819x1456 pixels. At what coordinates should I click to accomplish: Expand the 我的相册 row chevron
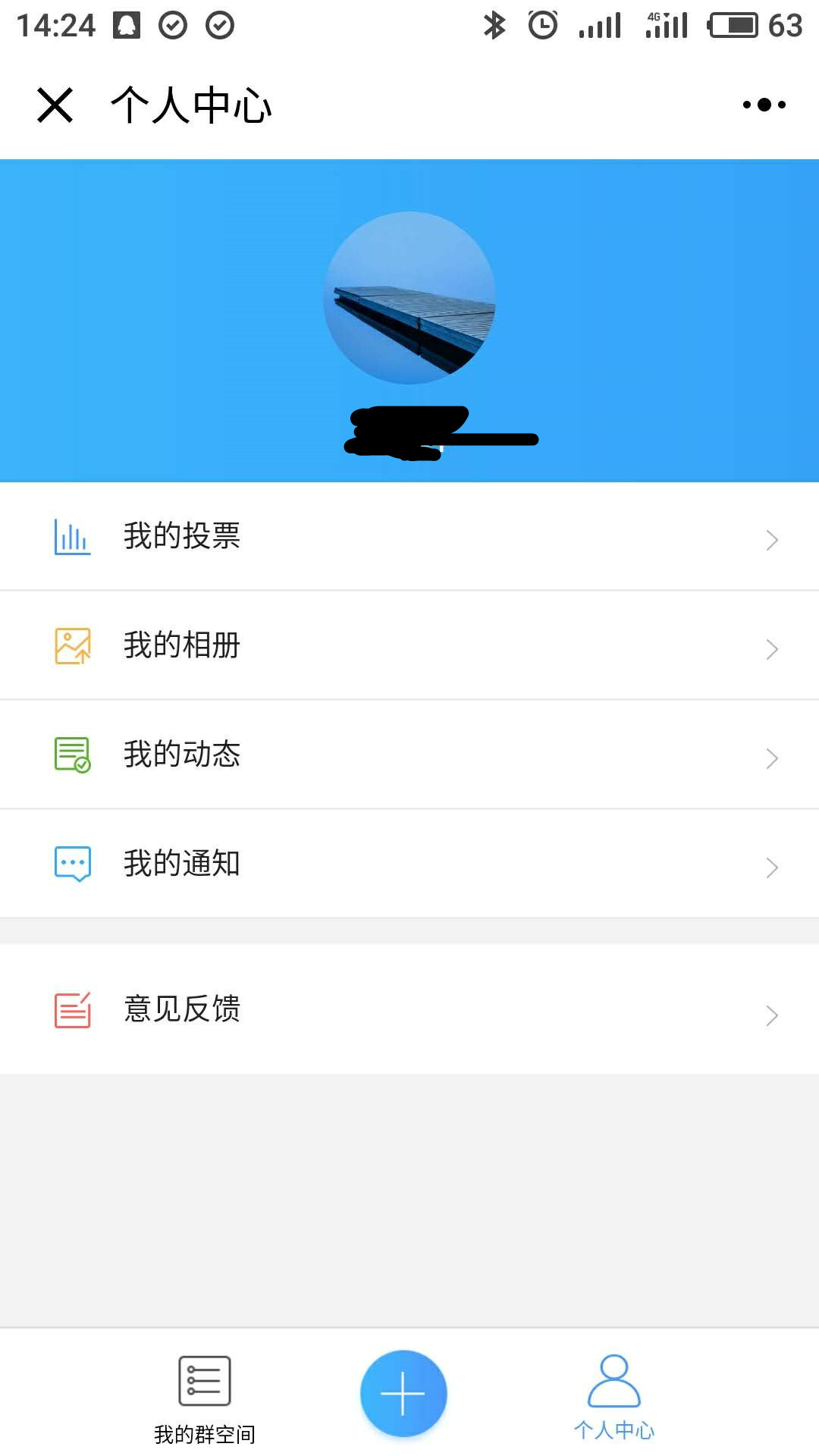772,648
